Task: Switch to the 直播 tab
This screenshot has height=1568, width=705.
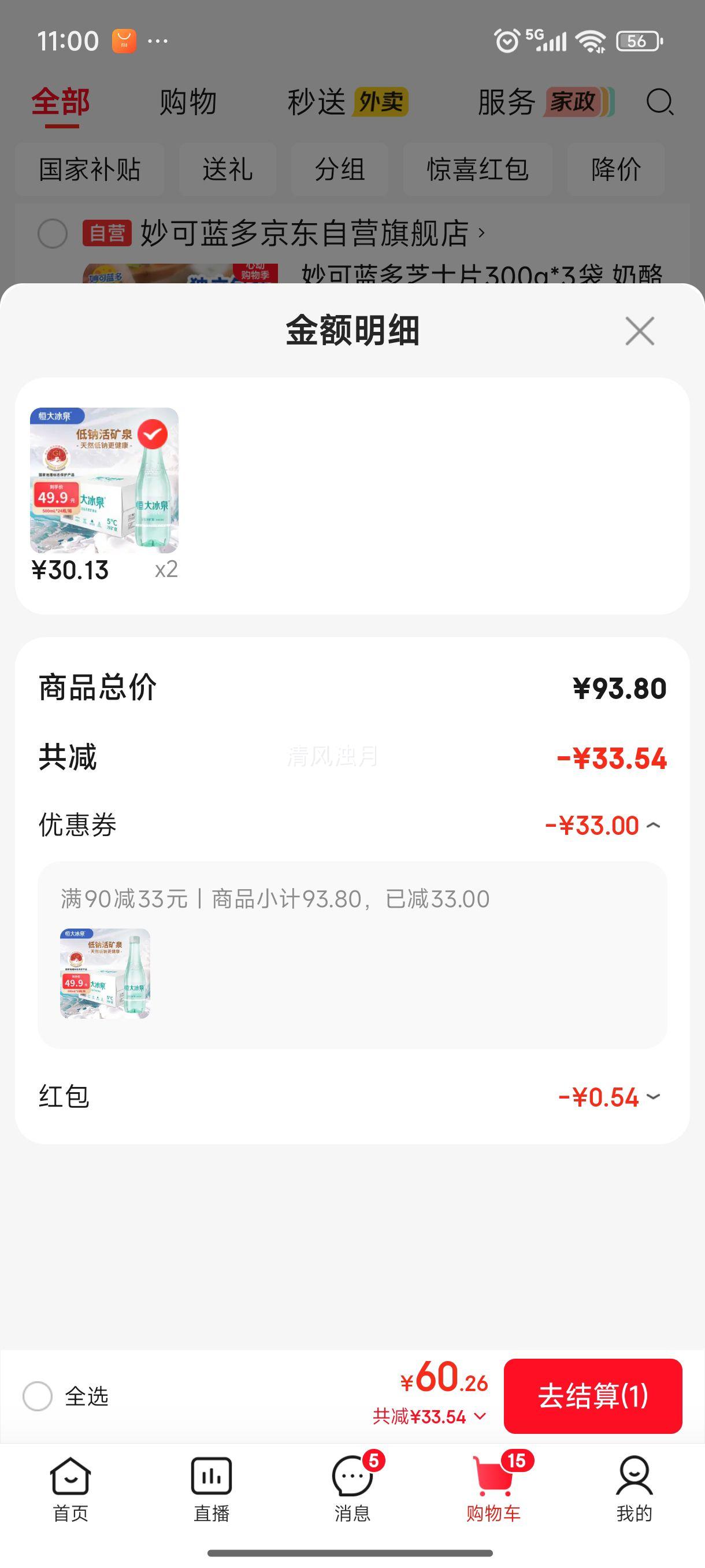Action: [x=211, y=1488]
